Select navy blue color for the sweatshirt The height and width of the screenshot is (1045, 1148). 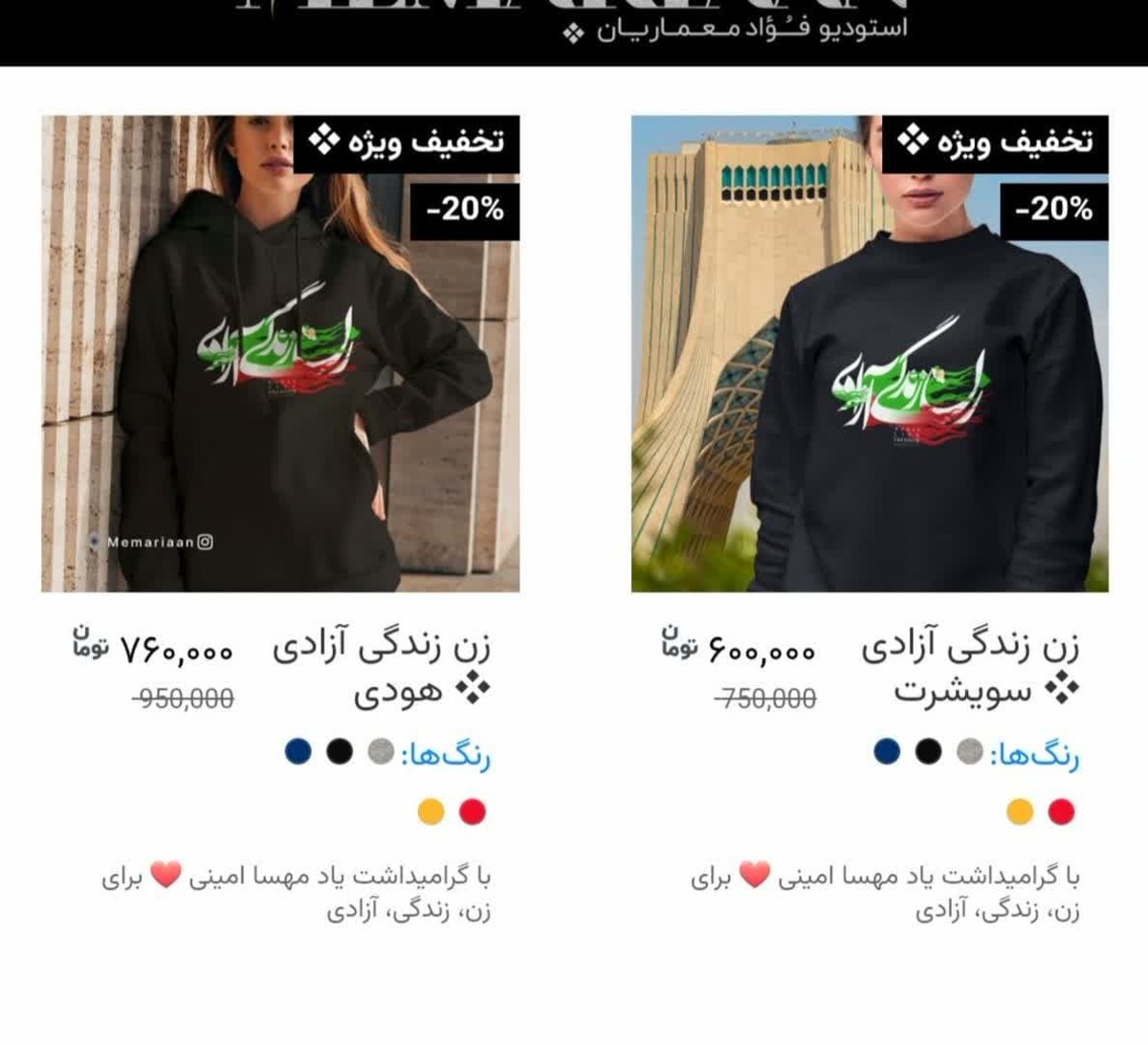pyautogui.click(x=887, y=751)
